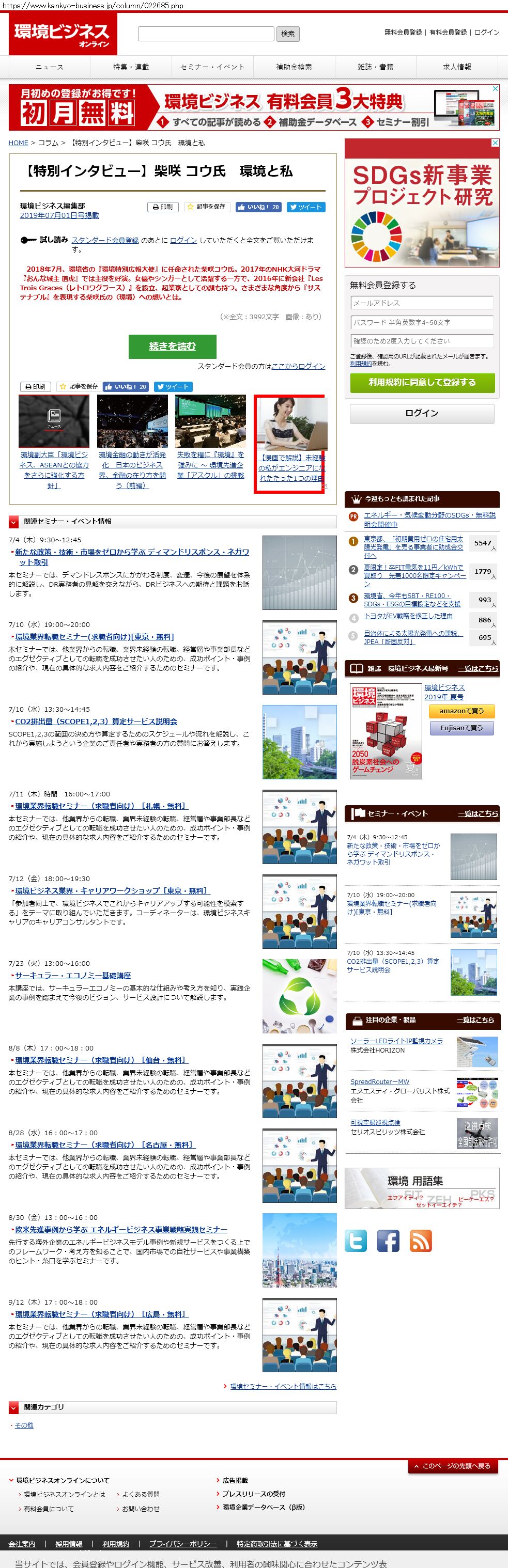The image size is (508, 1568).
Task: Select the amazonで買う button
Action: click(x=461, y=711)
